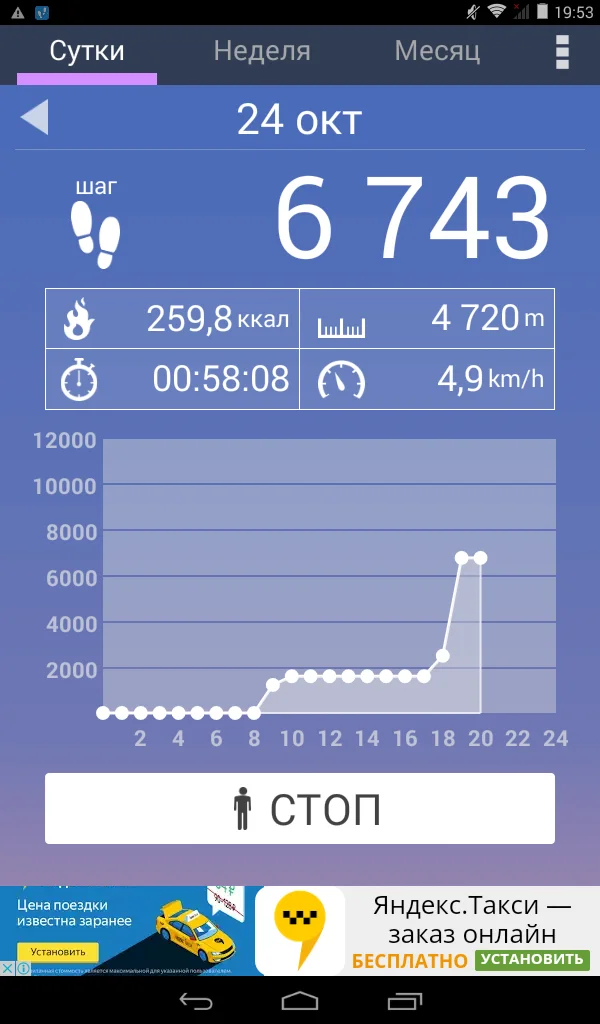Tap the СТОП button

[300, 808]
